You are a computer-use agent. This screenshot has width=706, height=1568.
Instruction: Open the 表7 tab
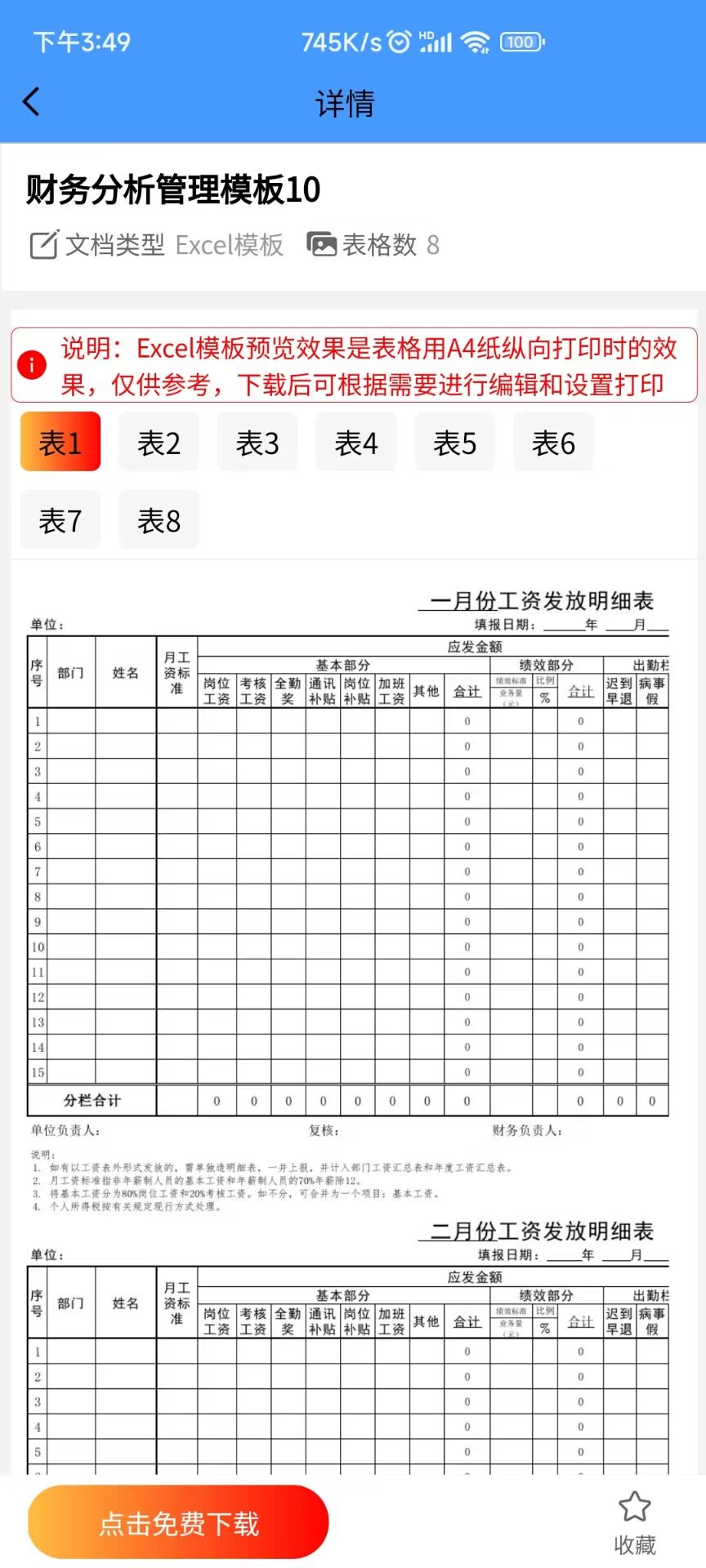coord(60,519)
